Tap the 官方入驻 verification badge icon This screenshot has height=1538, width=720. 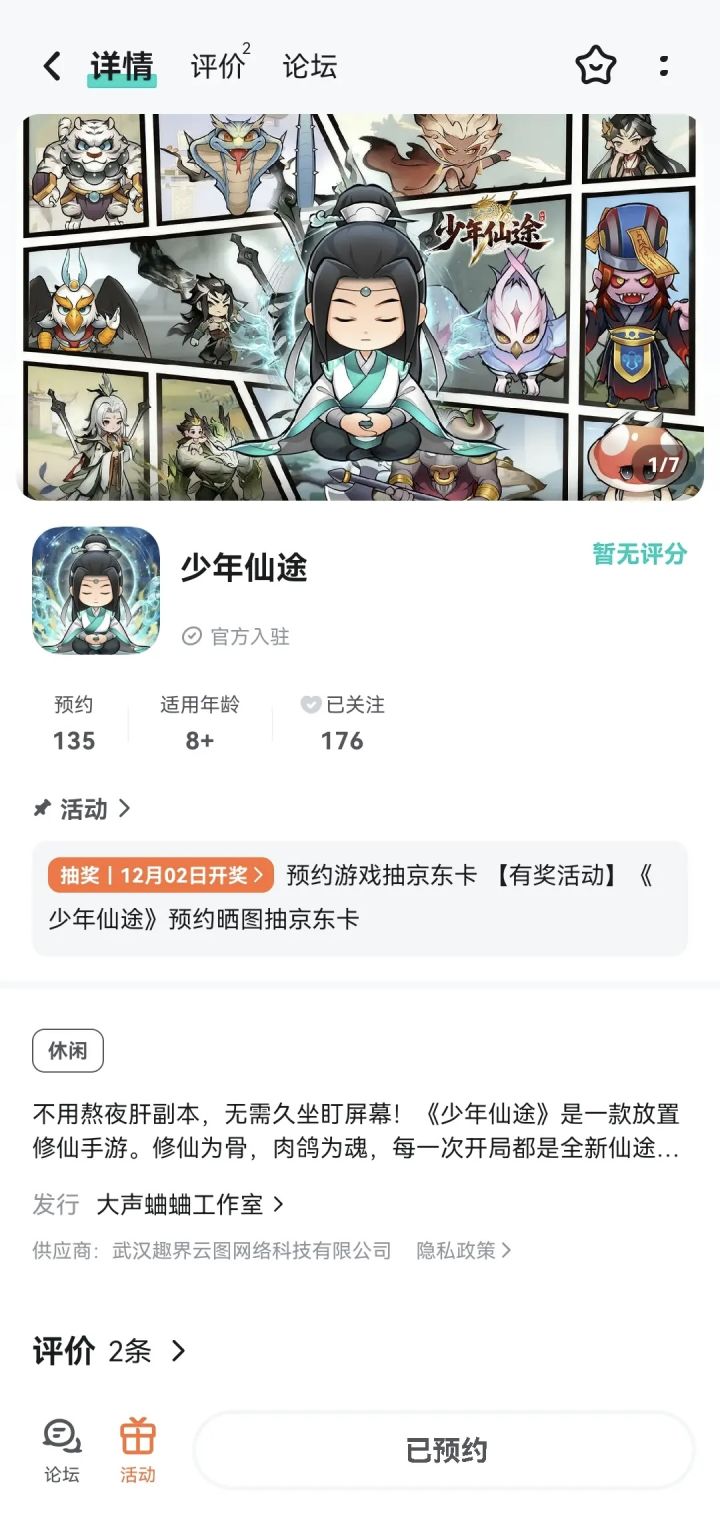tap(192, 636)
